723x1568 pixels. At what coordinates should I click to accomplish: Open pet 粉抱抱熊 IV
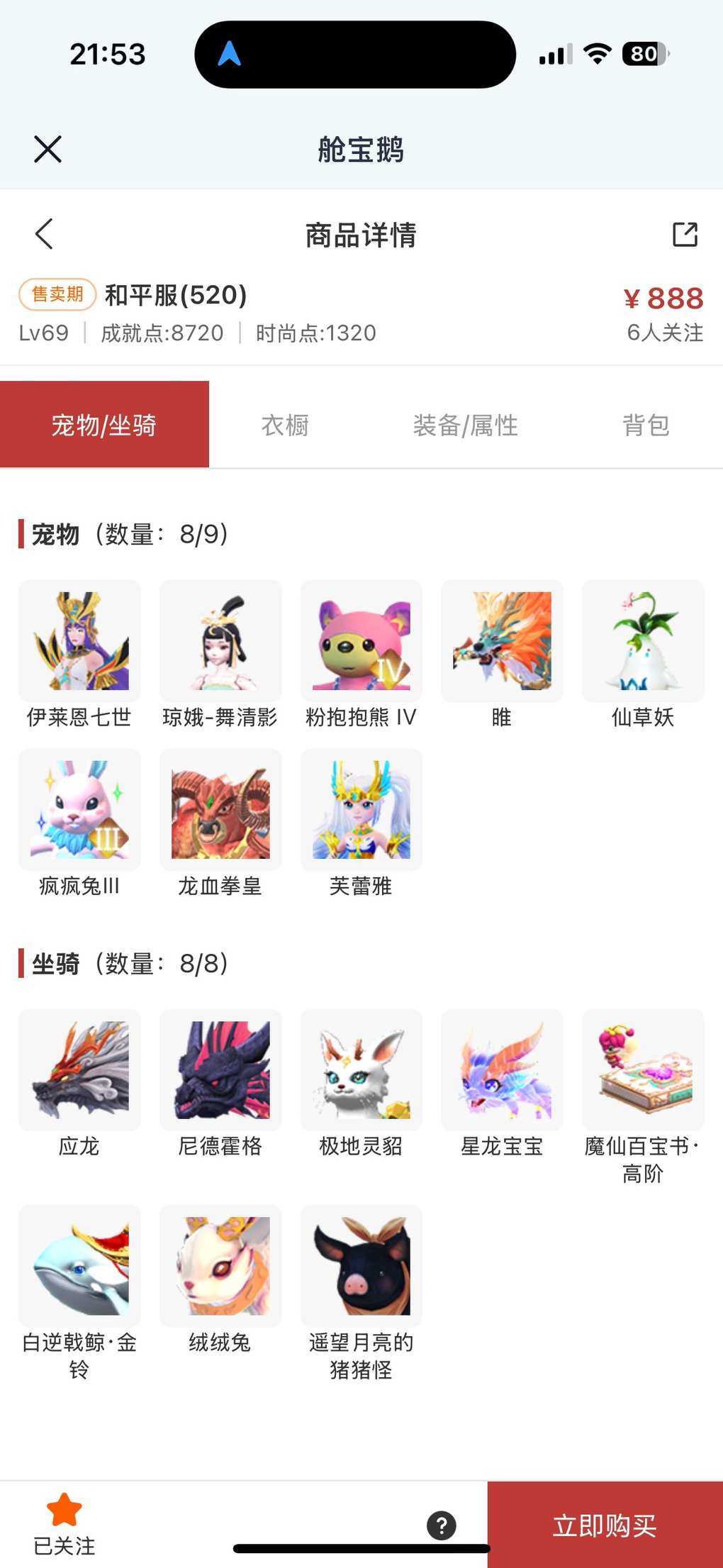coord(361,641)
